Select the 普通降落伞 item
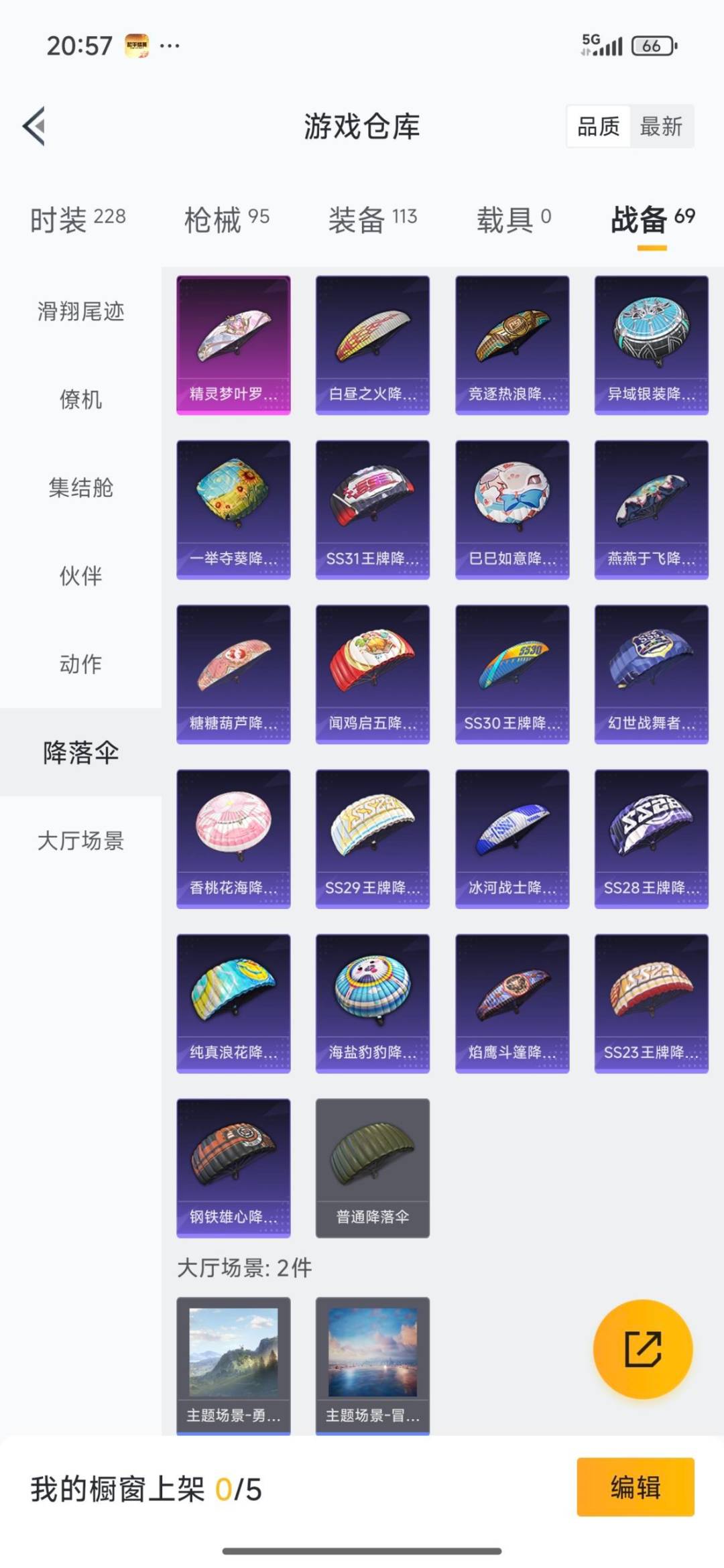This screenshot has height=1568, width=724. coord(371,1166)
